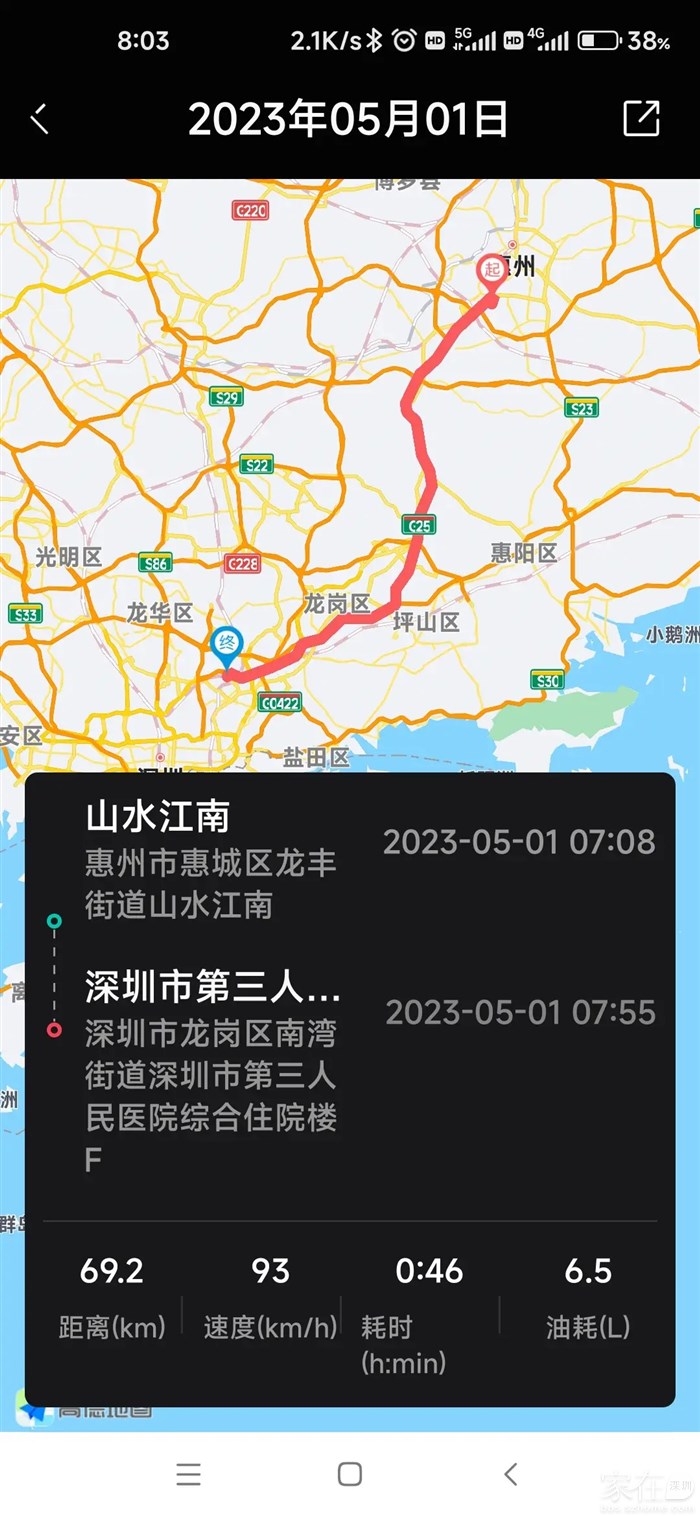Share this trip record
The height and width of the screenshot is (1516, 700).
(x=641, y=118)
